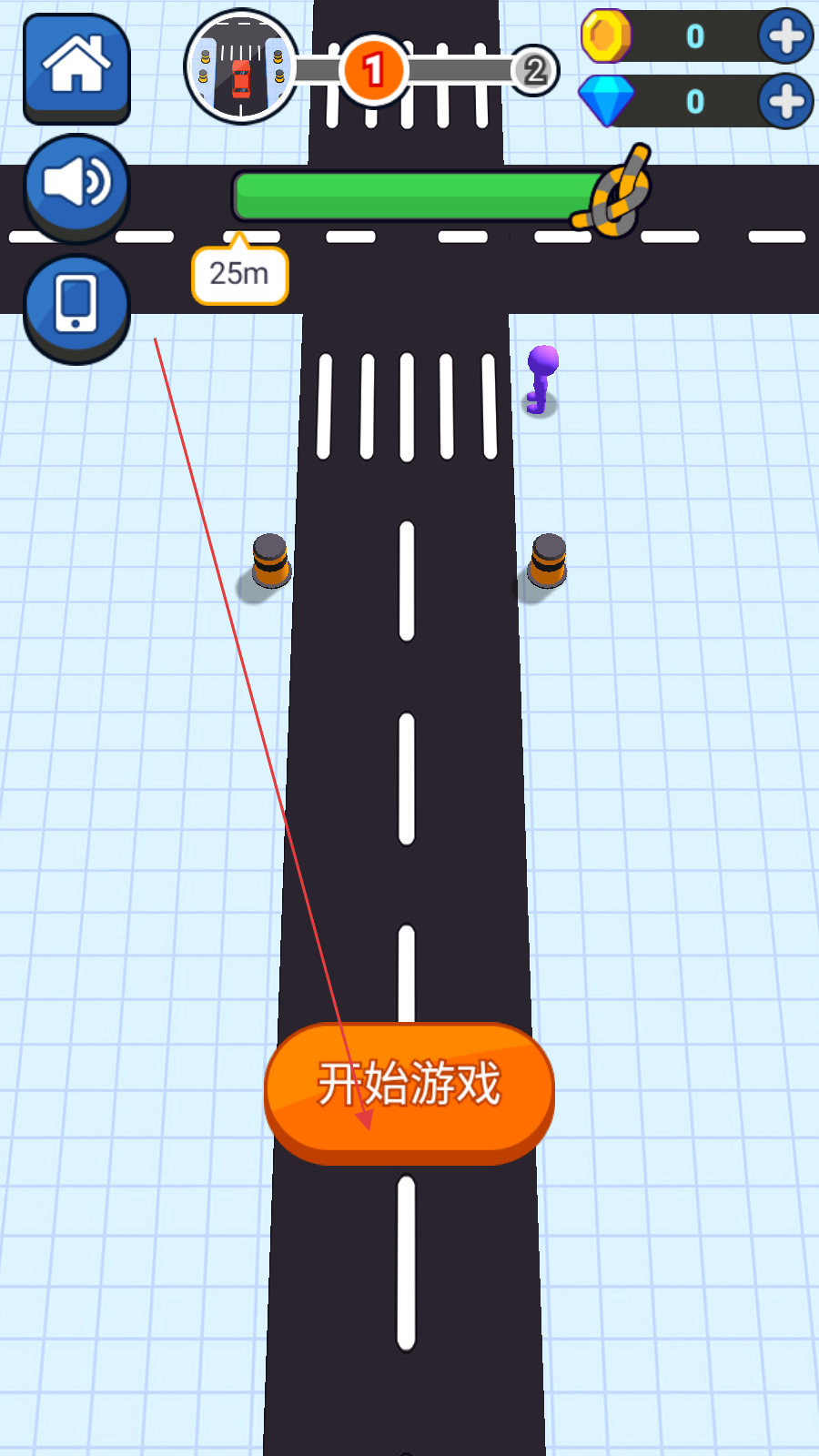The width and height of the screenshot is (819, 1456).
Task: Add more gold coins with plus
Action: tap(785, 36)
